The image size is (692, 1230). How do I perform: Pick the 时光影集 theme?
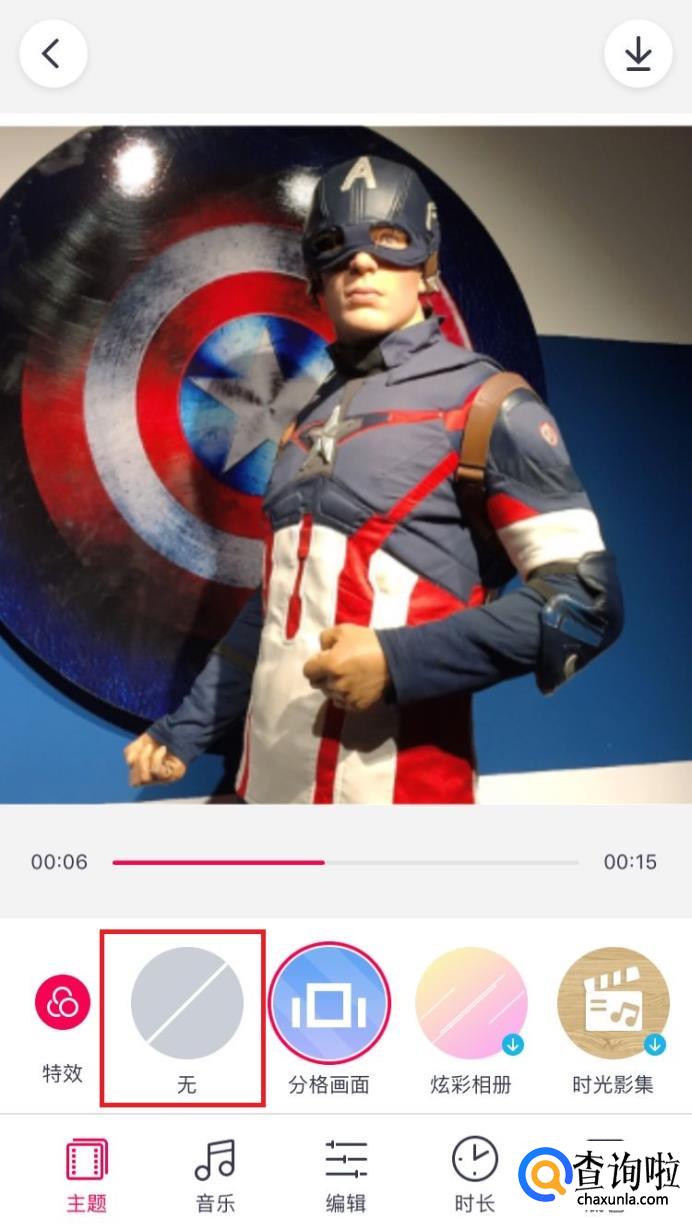[x=613, y=1005]
